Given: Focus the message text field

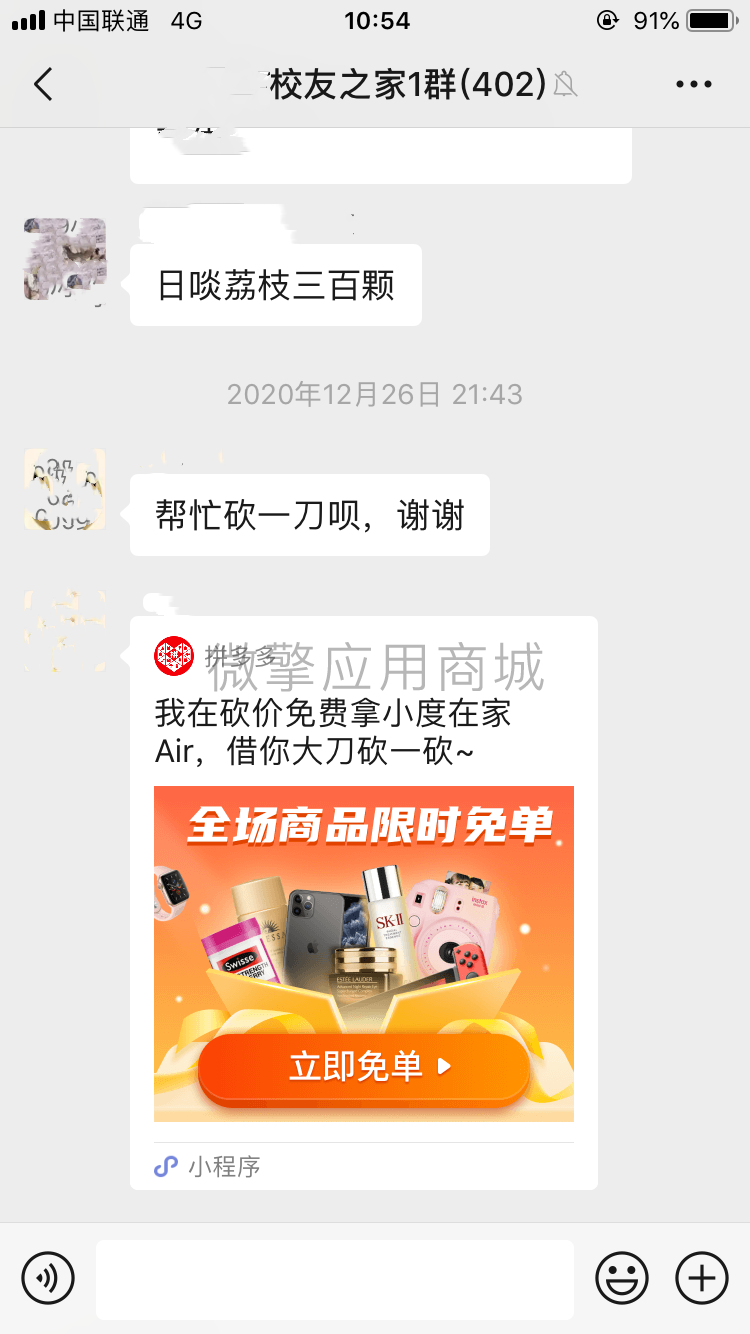Looking at the screenshot, I should tap(335, 1279).
